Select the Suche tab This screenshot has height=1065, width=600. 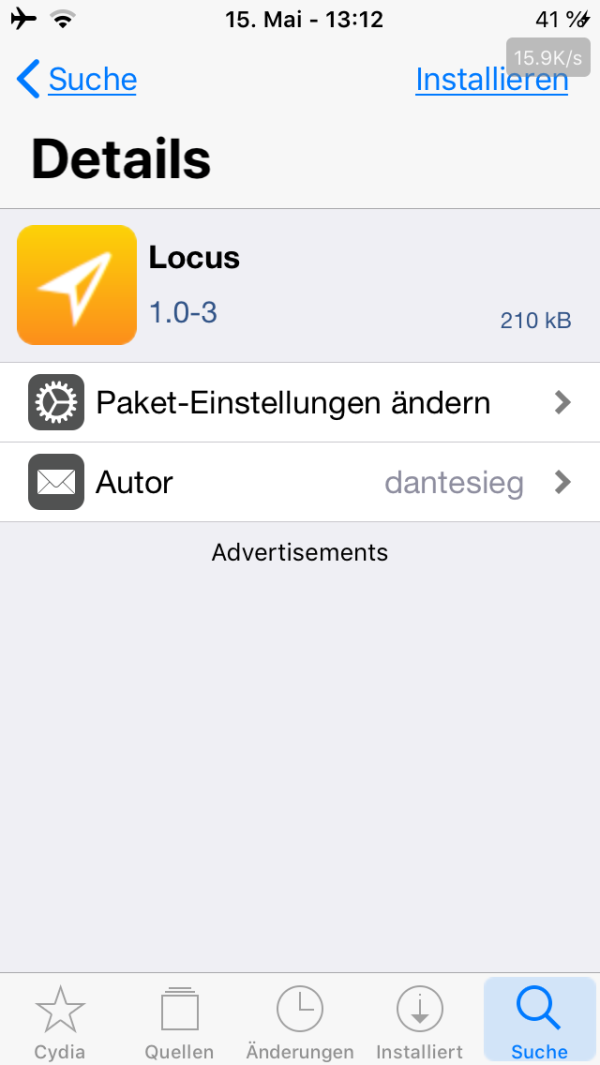pos(539,1020)
